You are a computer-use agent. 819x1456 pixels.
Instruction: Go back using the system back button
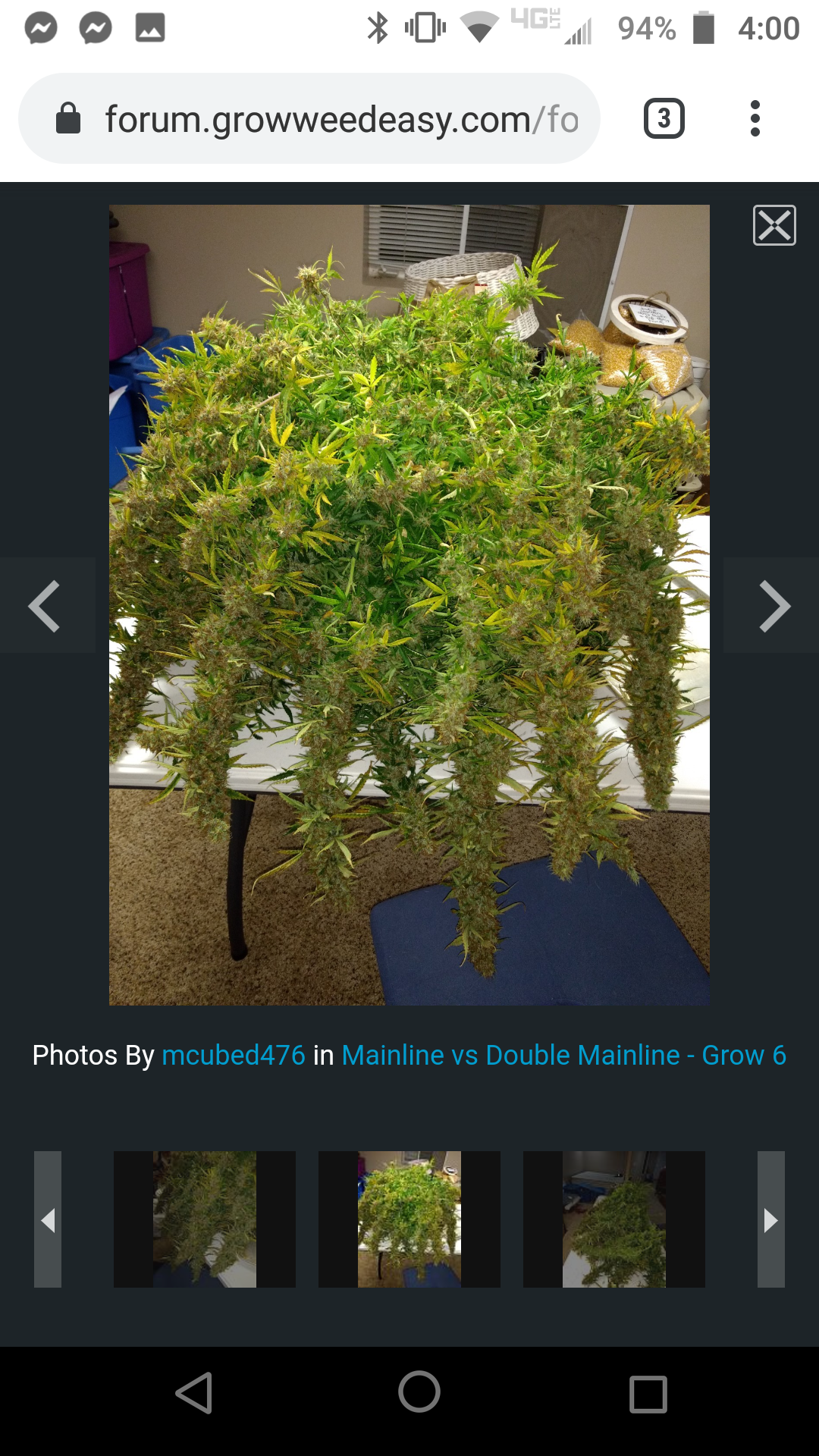click(x=193, y=1393)
